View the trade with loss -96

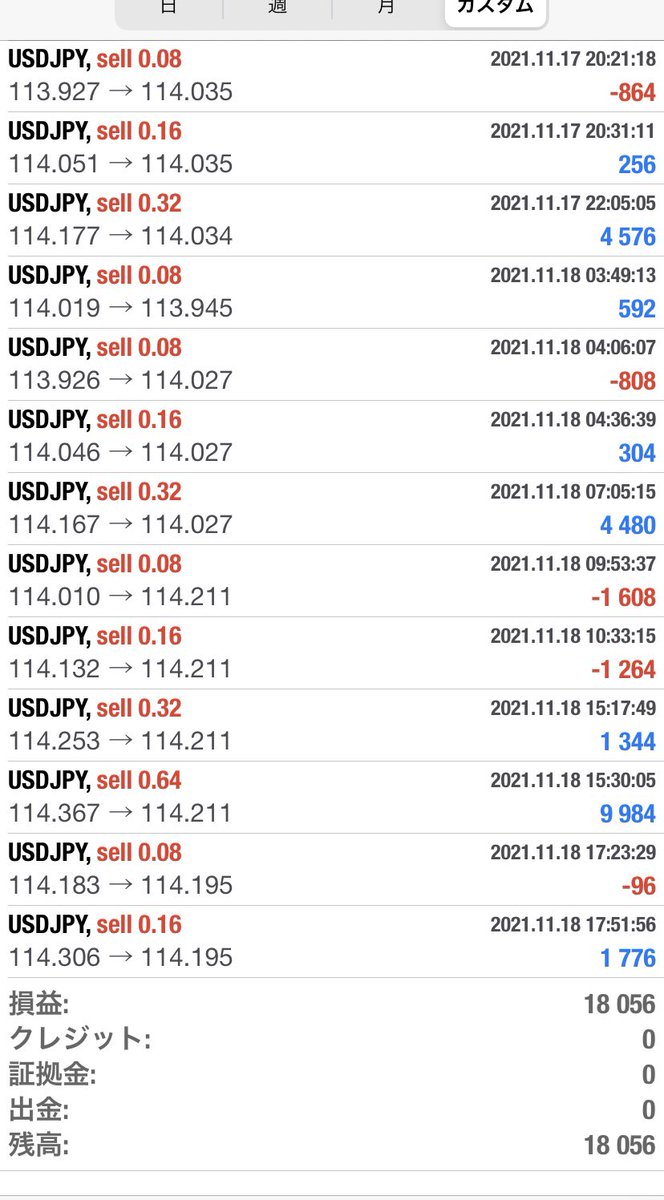pyautogui.click(x=332, y=868)
